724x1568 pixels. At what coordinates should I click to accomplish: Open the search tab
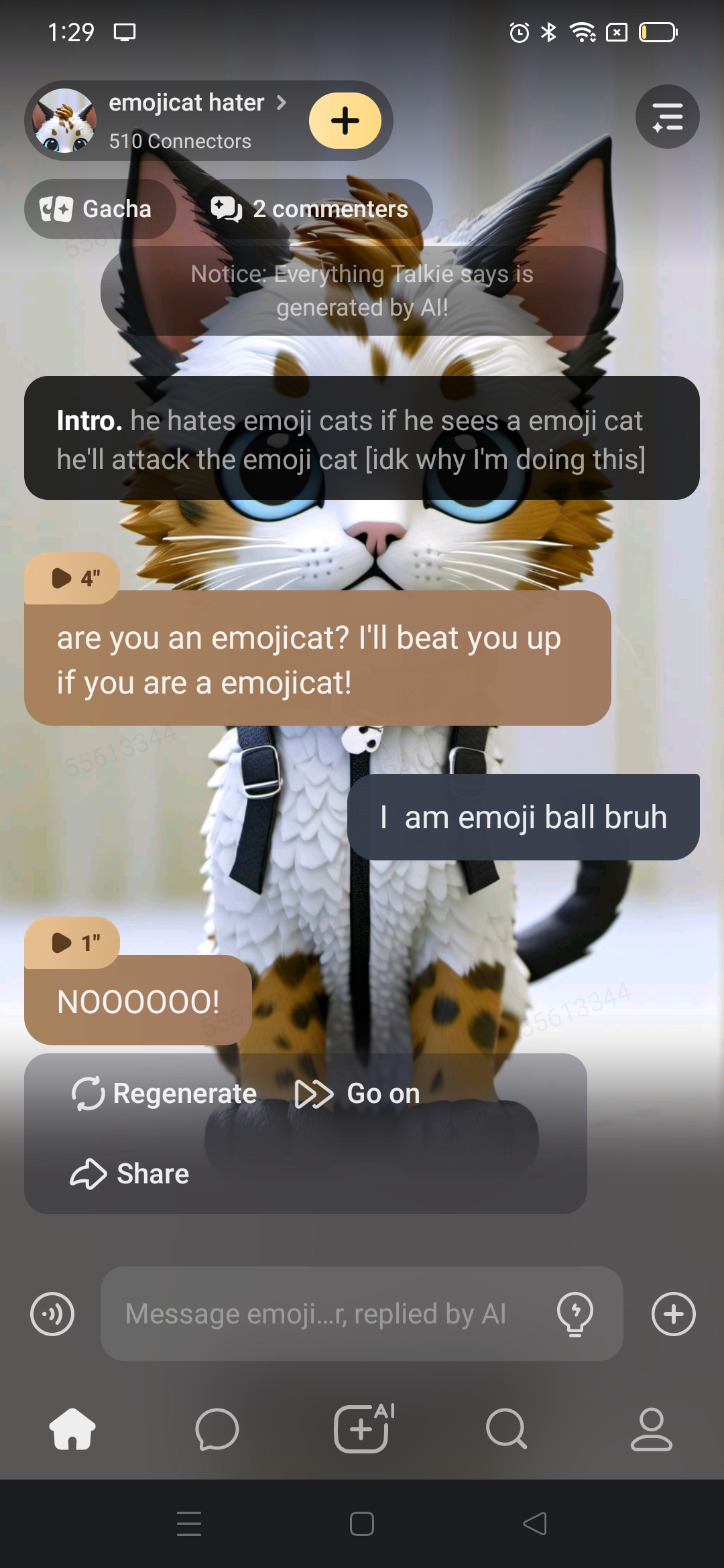pyautogui.click(x=506, y=1429)
